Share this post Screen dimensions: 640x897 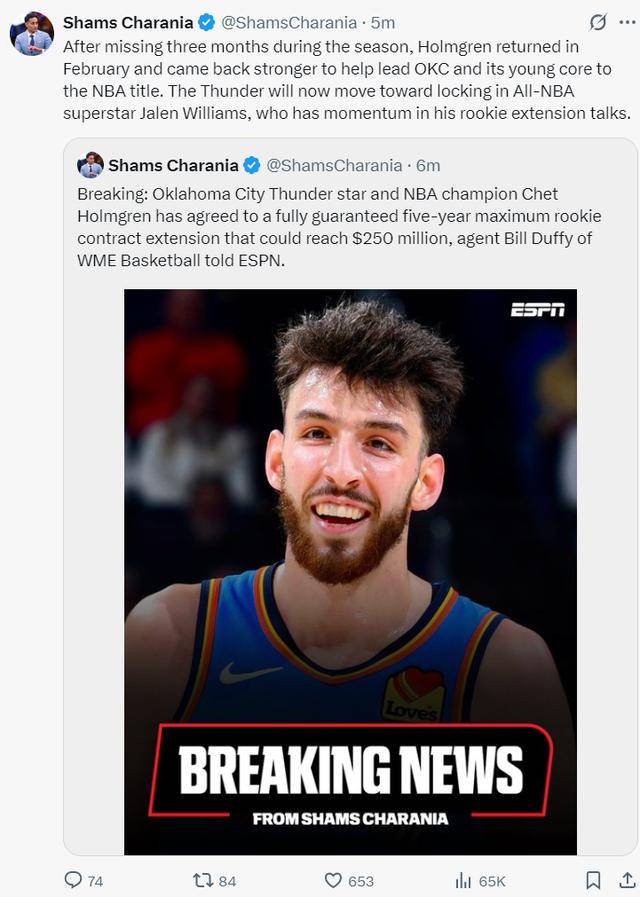pyautogui.click(x=627, y=880)
